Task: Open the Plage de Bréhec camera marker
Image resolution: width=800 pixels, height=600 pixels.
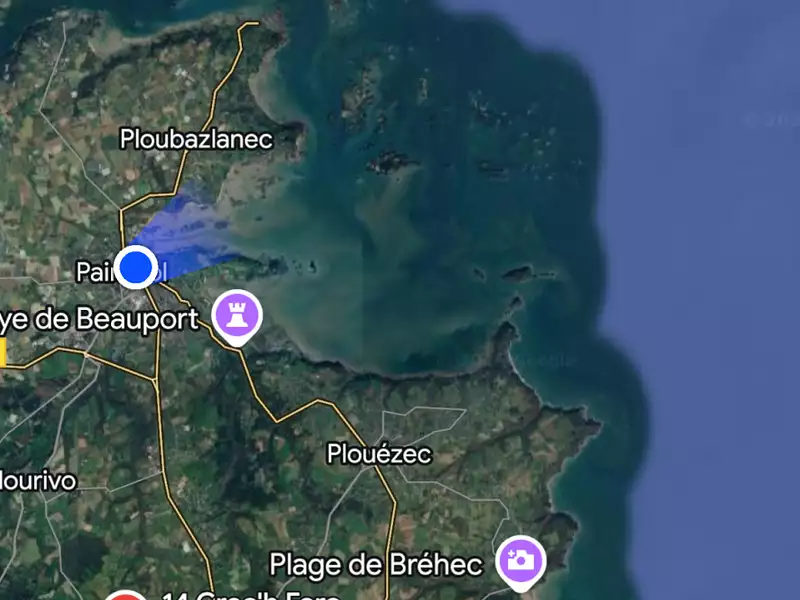Action: point(520,560)
